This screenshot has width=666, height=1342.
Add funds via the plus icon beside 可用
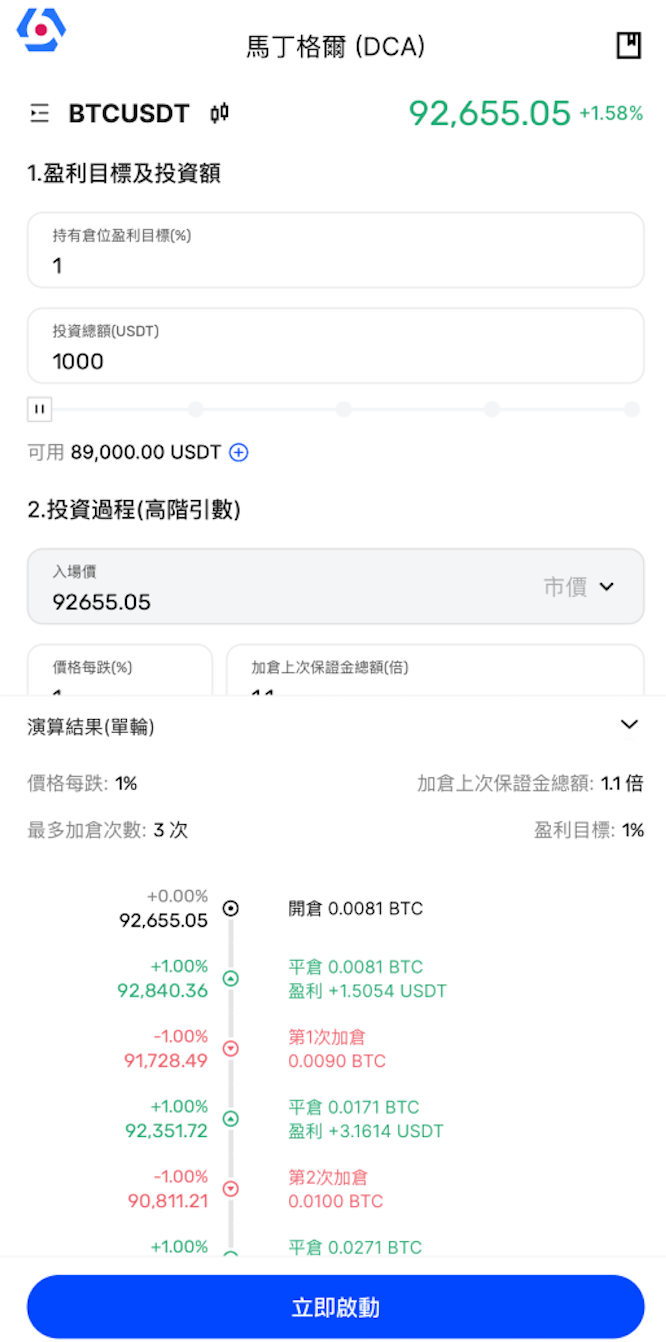pos(239,452)
